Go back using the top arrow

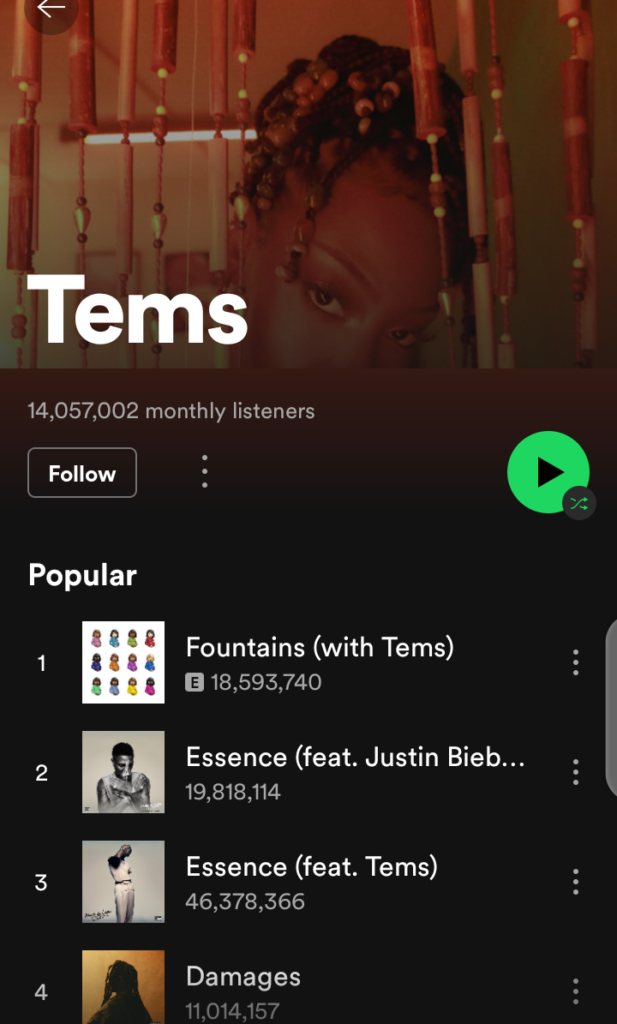click(50, 10)
